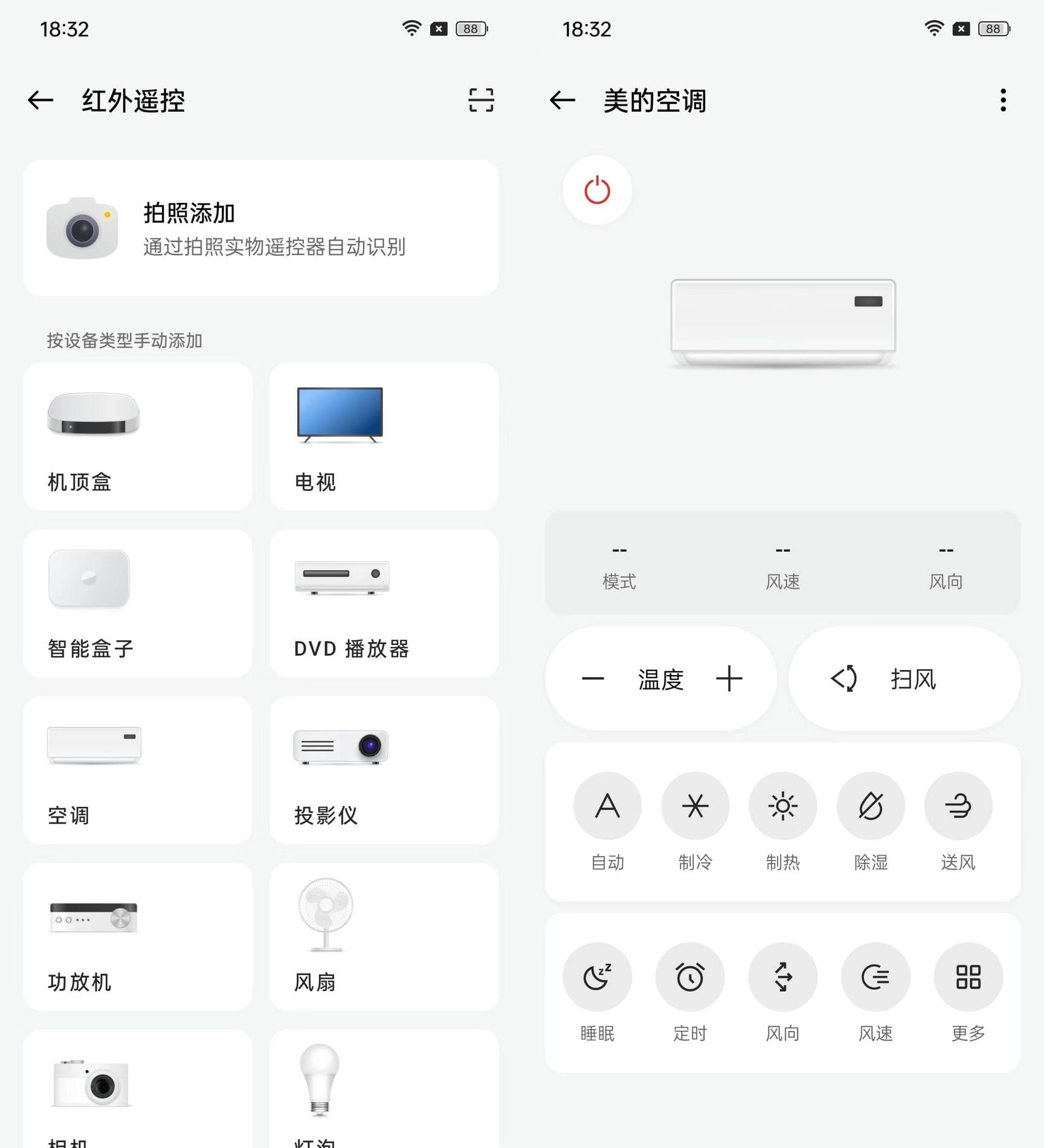
Task: Turn on 睡眠 sleep mode
Action: pyautogui.click(x=597, y=976)
